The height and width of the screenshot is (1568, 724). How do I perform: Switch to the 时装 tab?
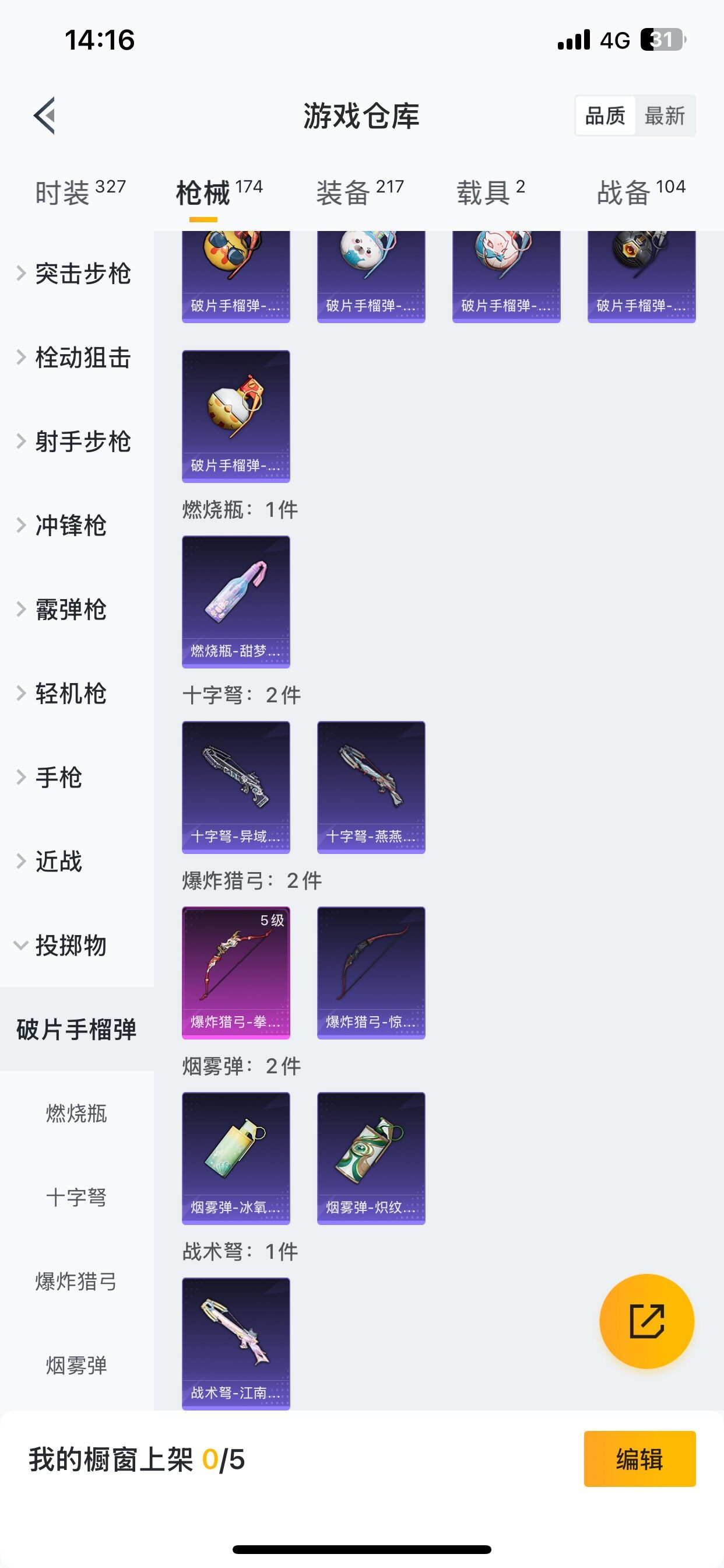(80, 192)
